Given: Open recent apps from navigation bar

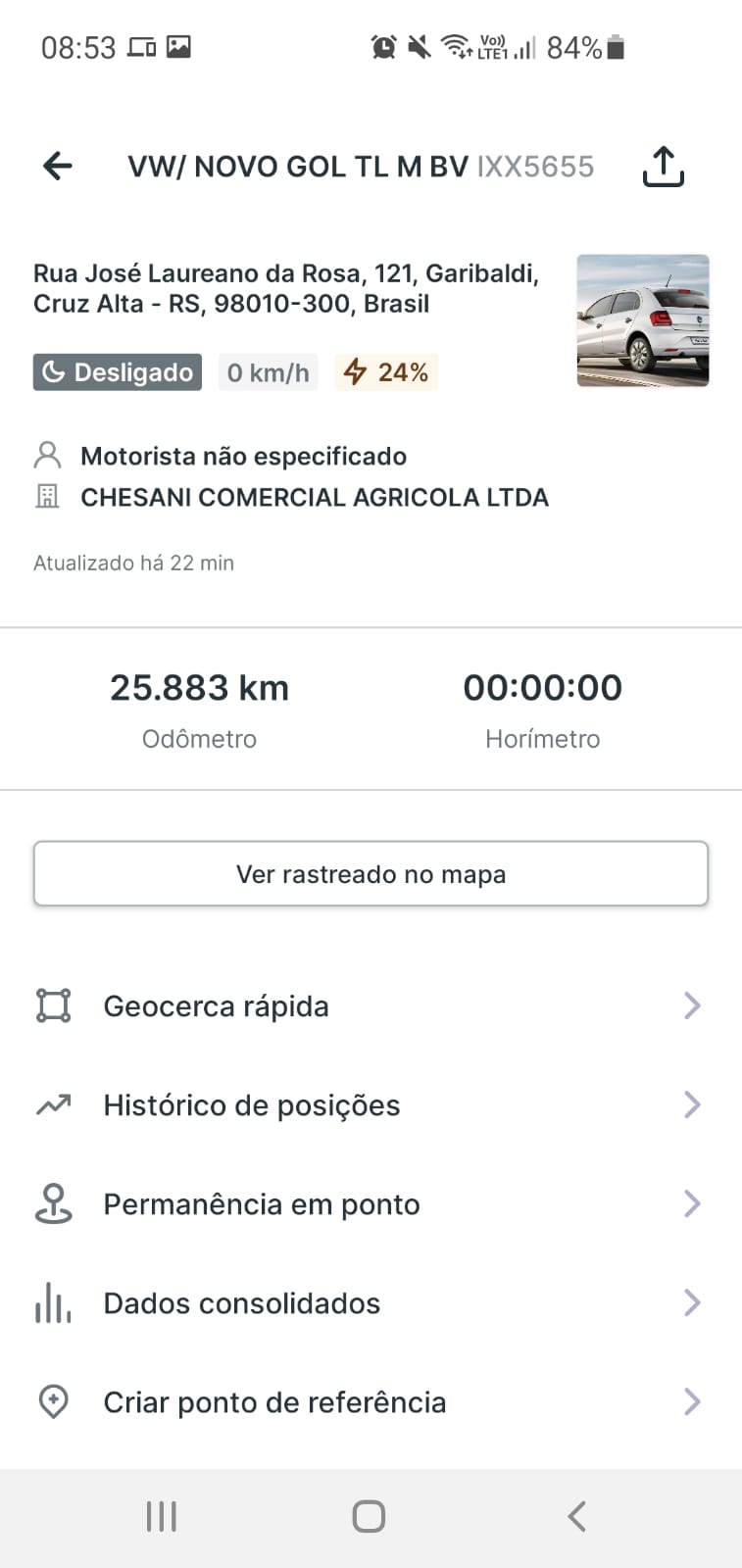Looking at the screenshot, I should (x=162, y=1516).
